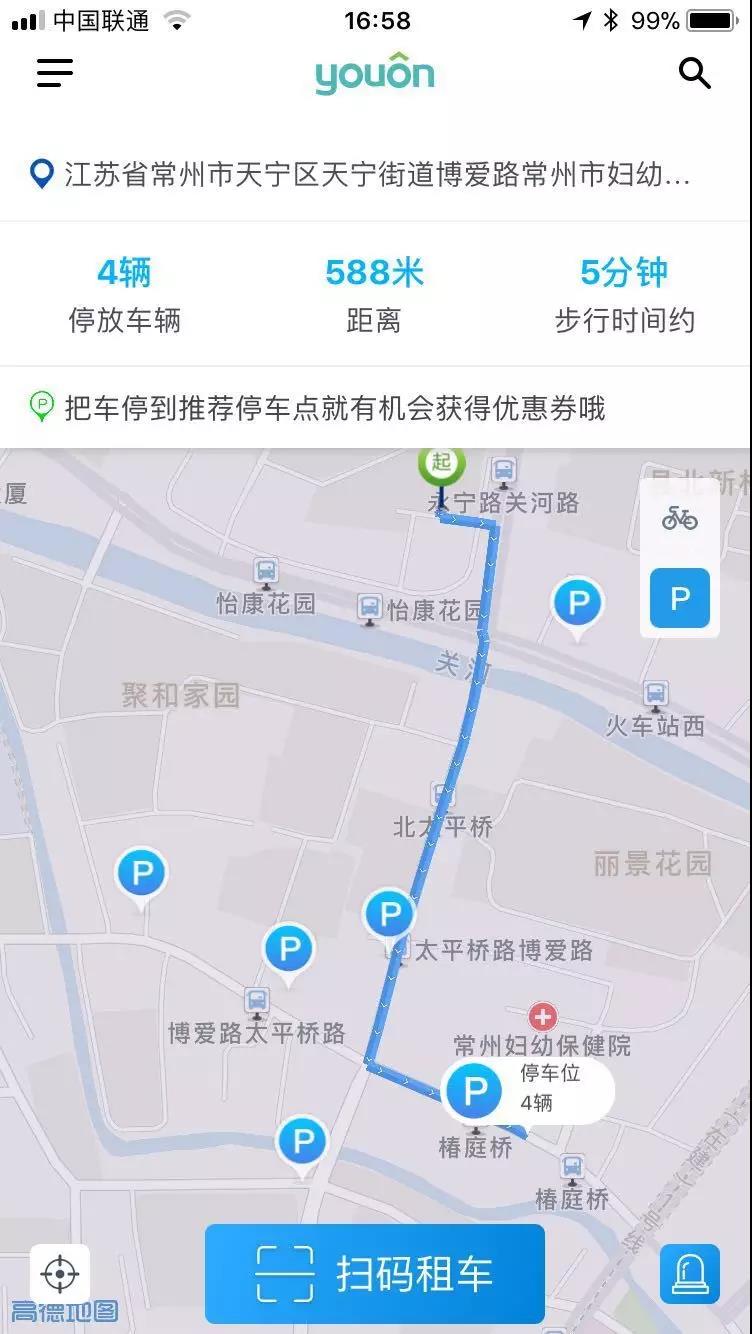Open the alarm report icon

tap(690, 1274)
